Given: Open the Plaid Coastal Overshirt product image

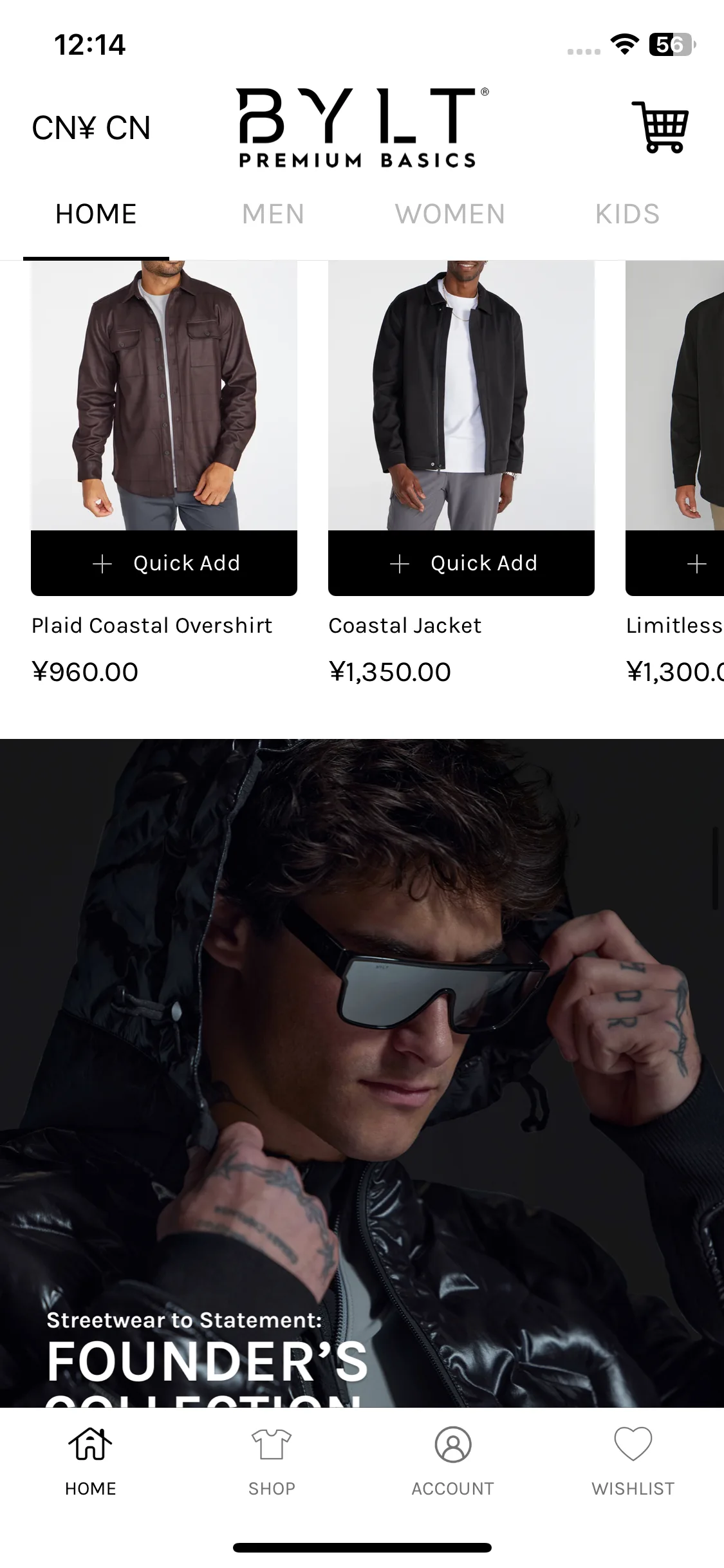Looking at the screenshot, I should [x=164, y=395].
